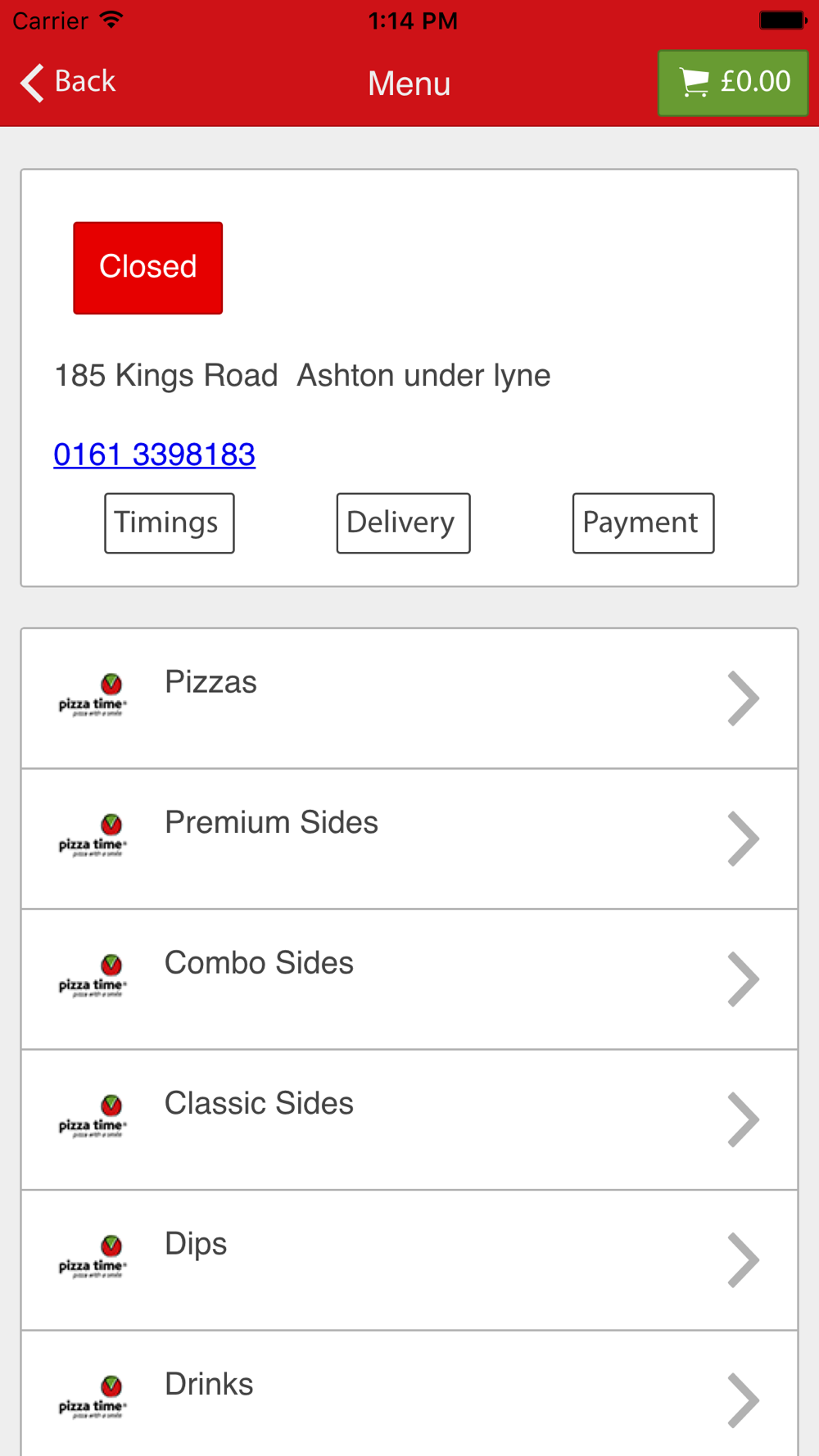Open Classic Sides

coord(409,1119)
